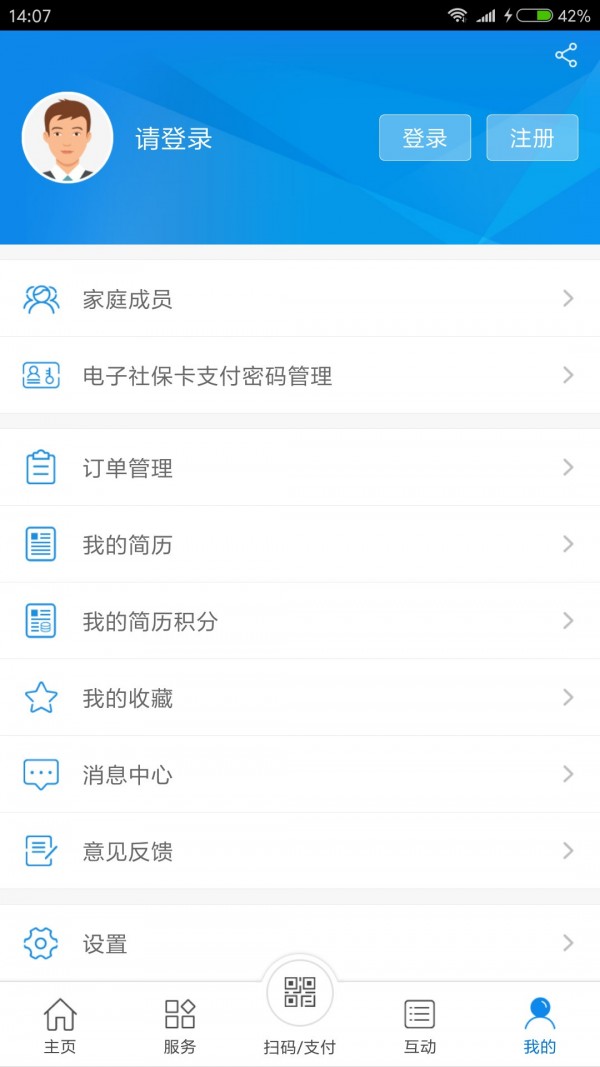
Task: Open 消息中心 message center
Action: (300, 775)
